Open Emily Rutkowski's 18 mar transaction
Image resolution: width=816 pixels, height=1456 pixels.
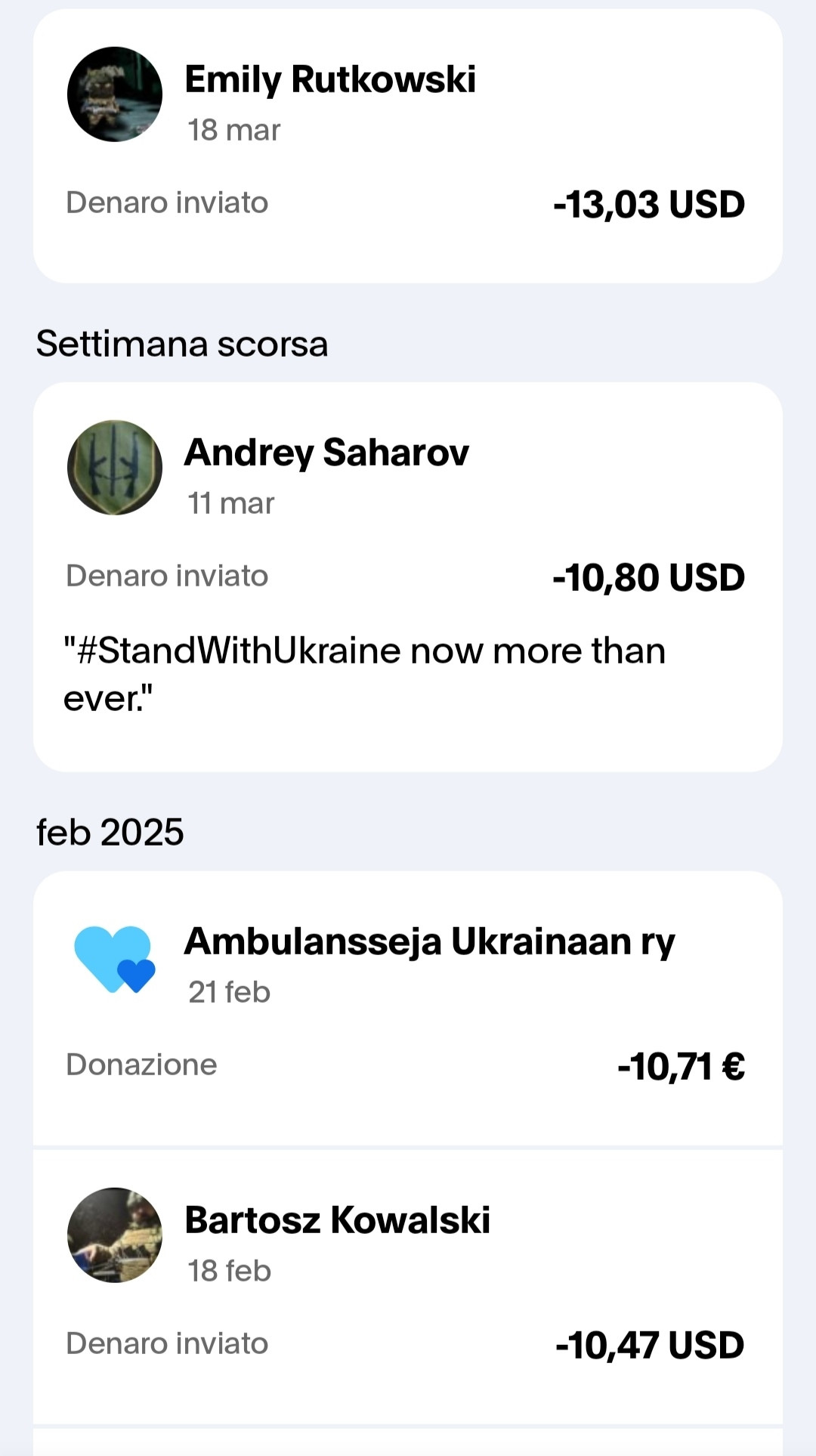[408, 146]
